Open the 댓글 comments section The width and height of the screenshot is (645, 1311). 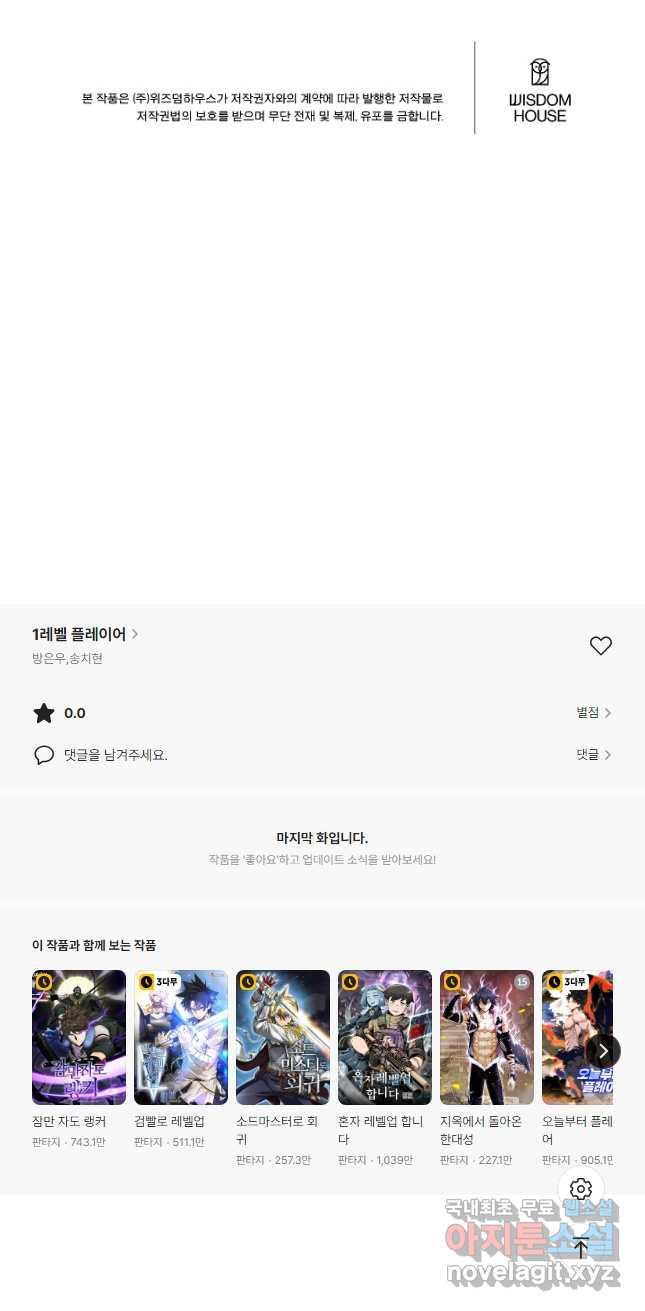click(593, 755)
